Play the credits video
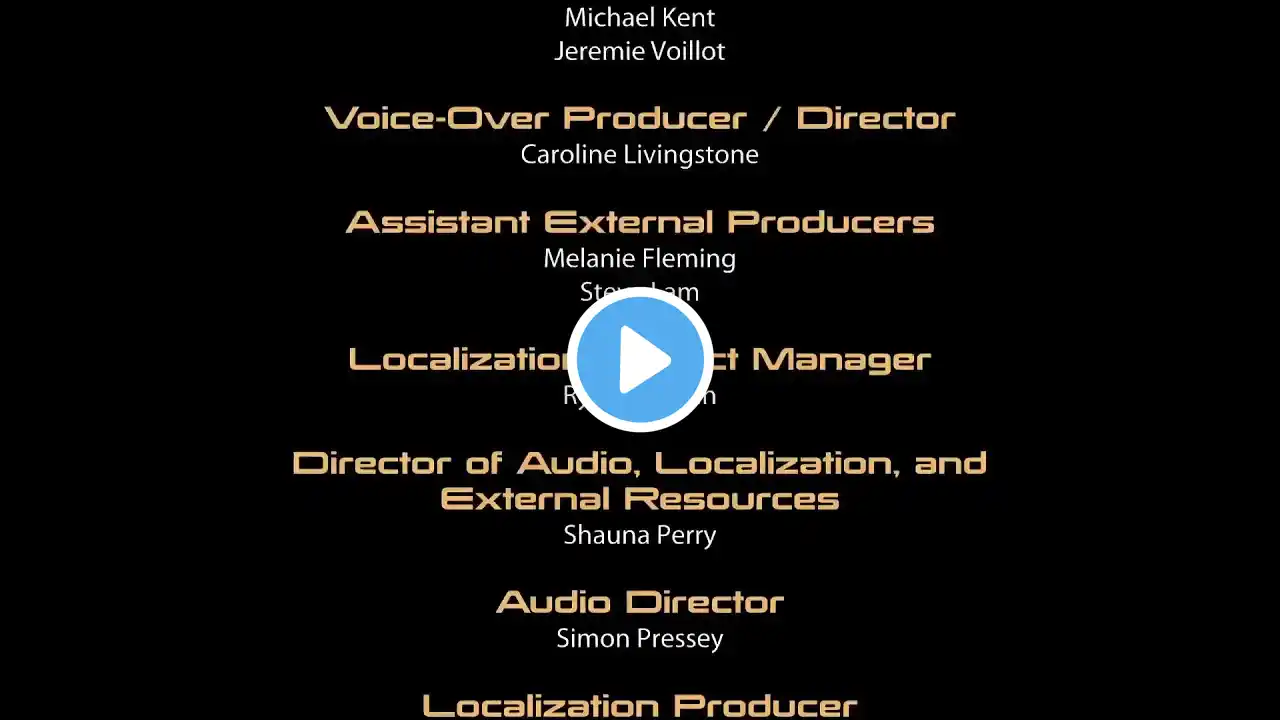This screenshot has width=1280, height=720. (x=640, y=360)
